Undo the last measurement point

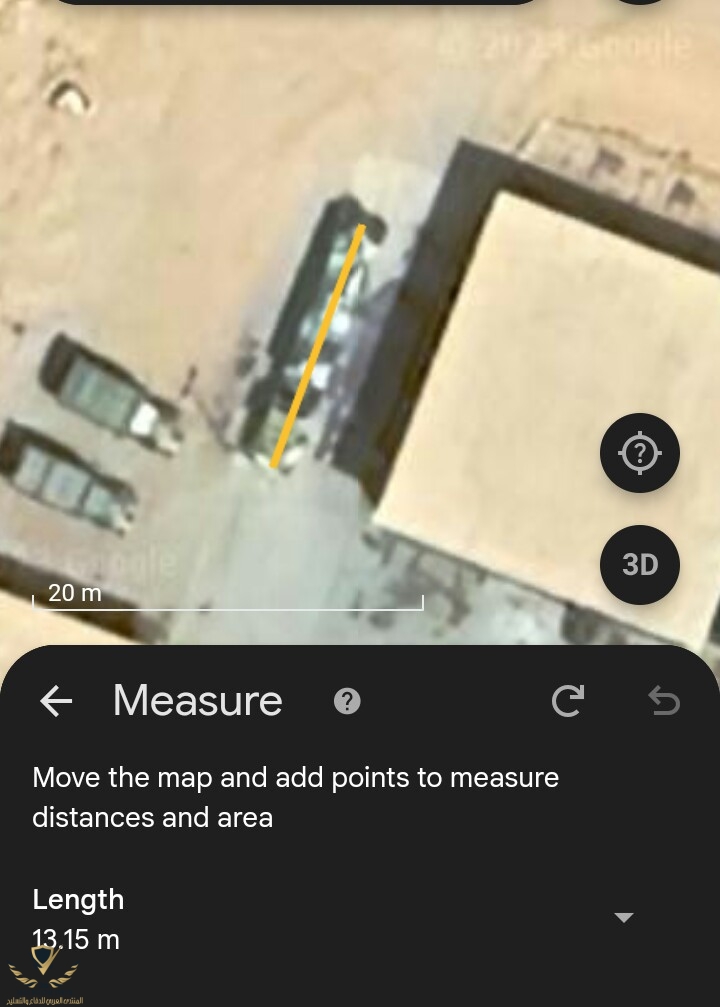click(x=663, y=701)
